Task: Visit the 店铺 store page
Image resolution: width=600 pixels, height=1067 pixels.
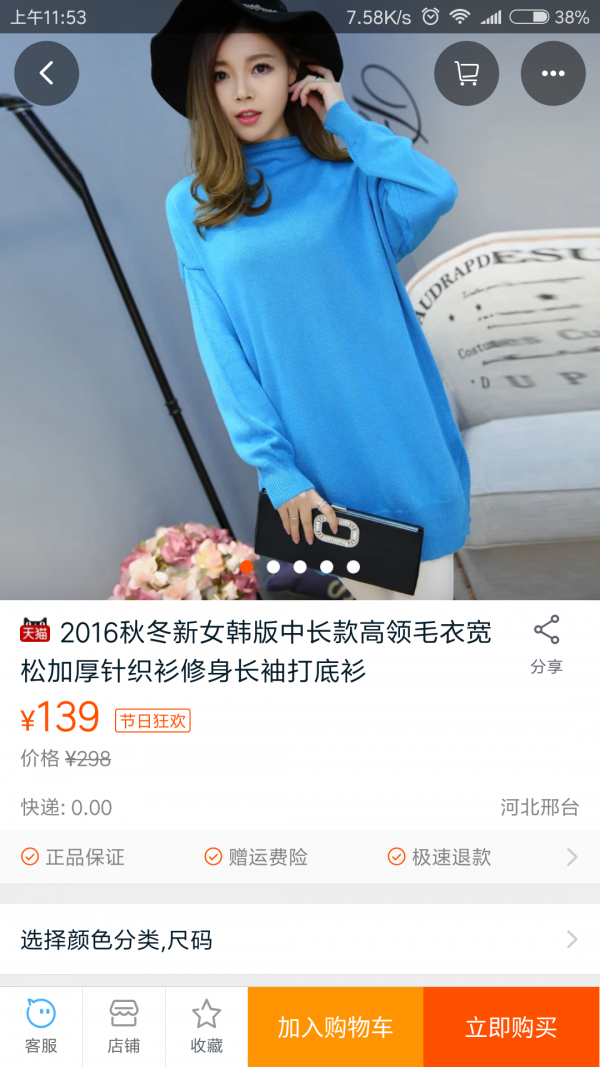Action: tap(124, 1026)
